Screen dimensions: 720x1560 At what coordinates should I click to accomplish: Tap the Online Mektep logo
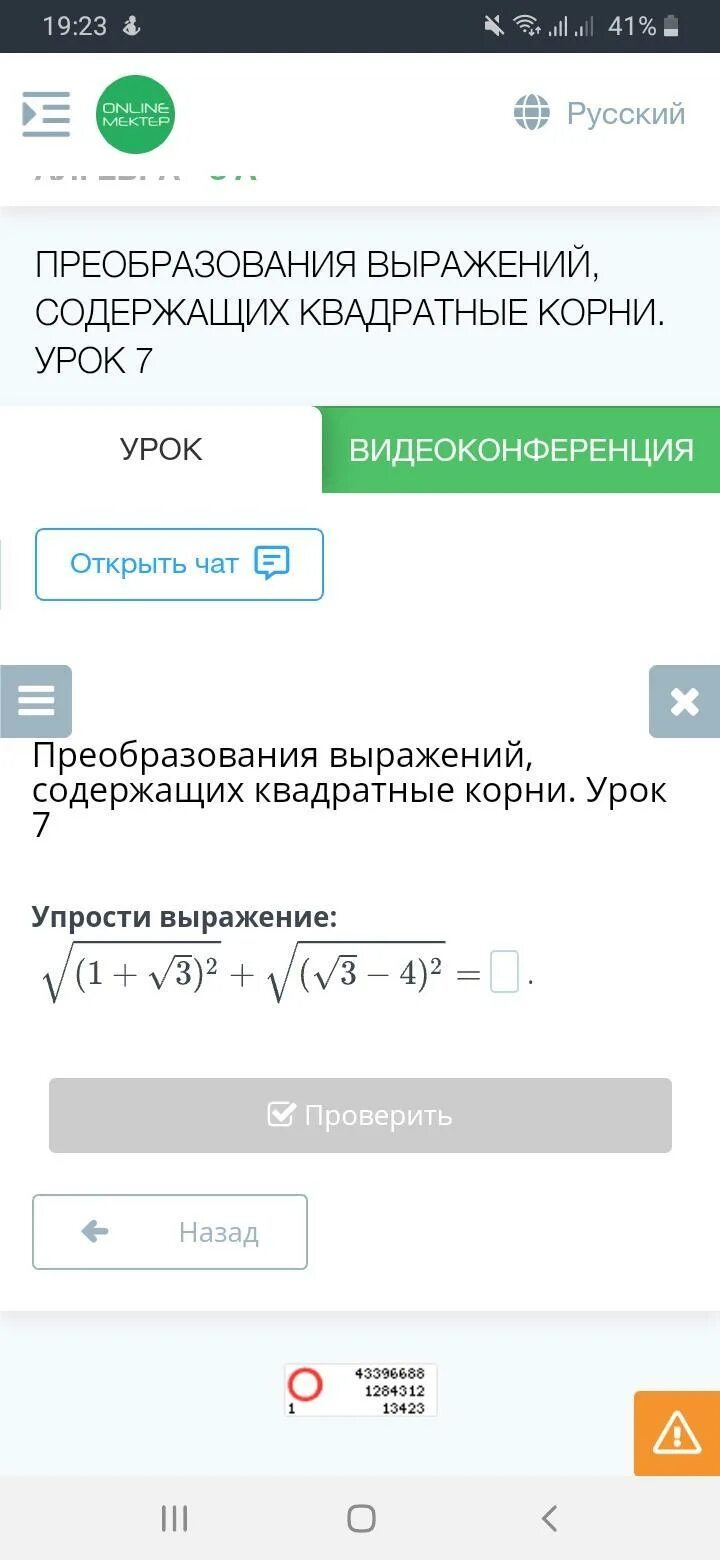pos(135,114)
